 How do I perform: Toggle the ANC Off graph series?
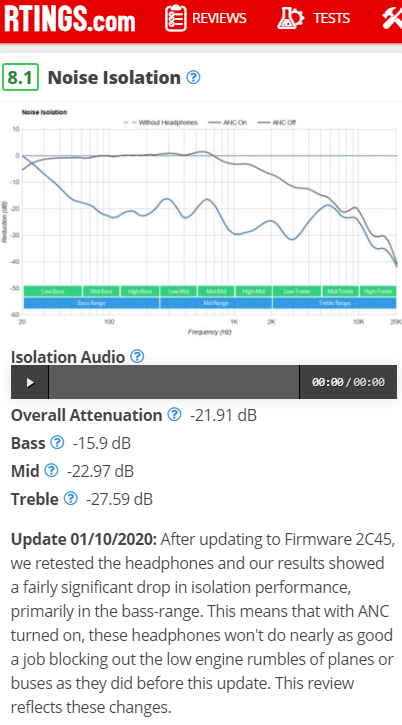click(276, 123)
